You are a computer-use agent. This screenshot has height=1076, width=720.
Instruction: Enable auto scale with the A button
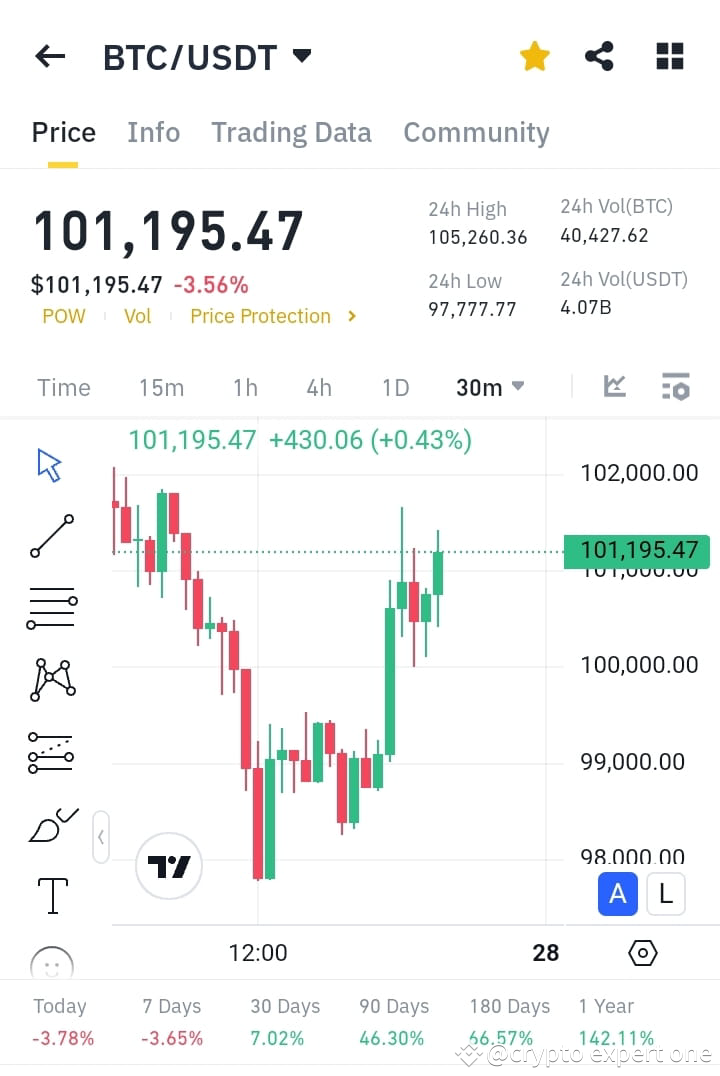pyautogui.click(x=617, y=894)
